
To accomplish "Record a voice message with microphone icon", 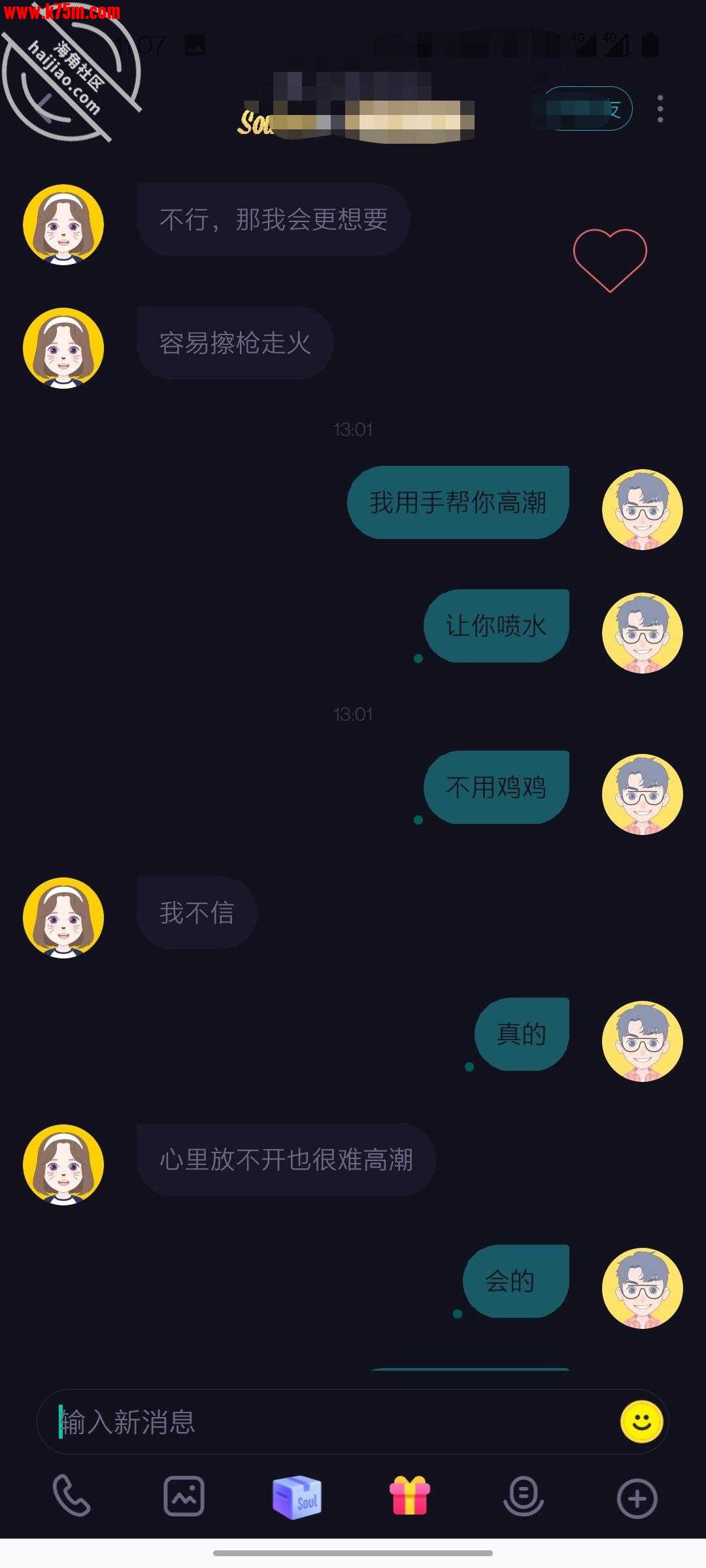I will tap(523, 1495).
